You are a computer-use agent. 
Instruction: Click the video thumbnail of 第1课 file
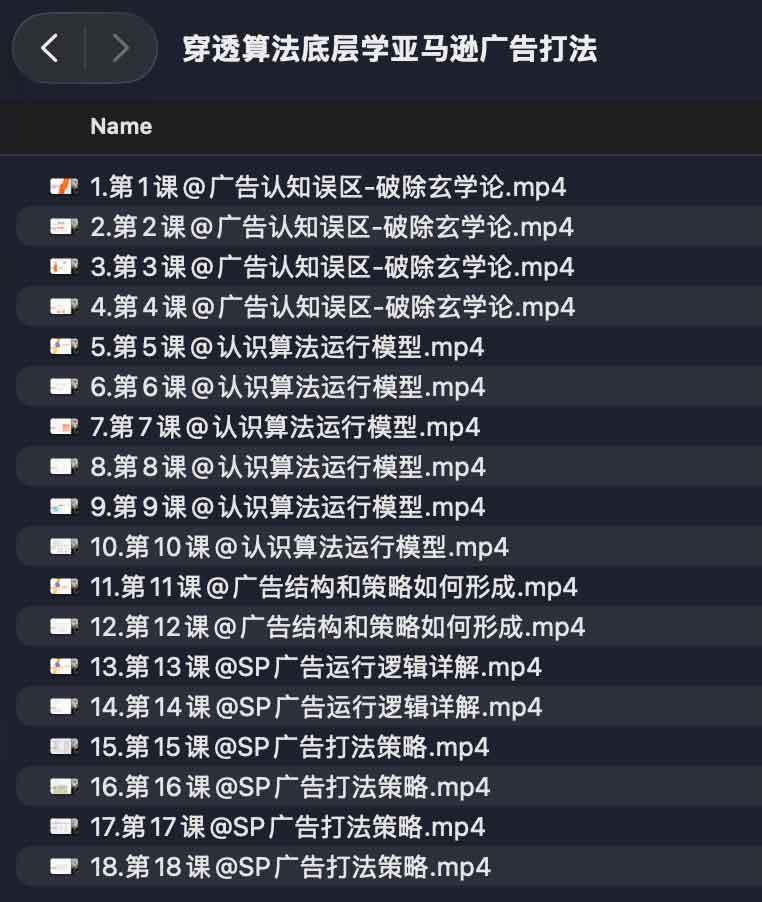coord(64,187)
